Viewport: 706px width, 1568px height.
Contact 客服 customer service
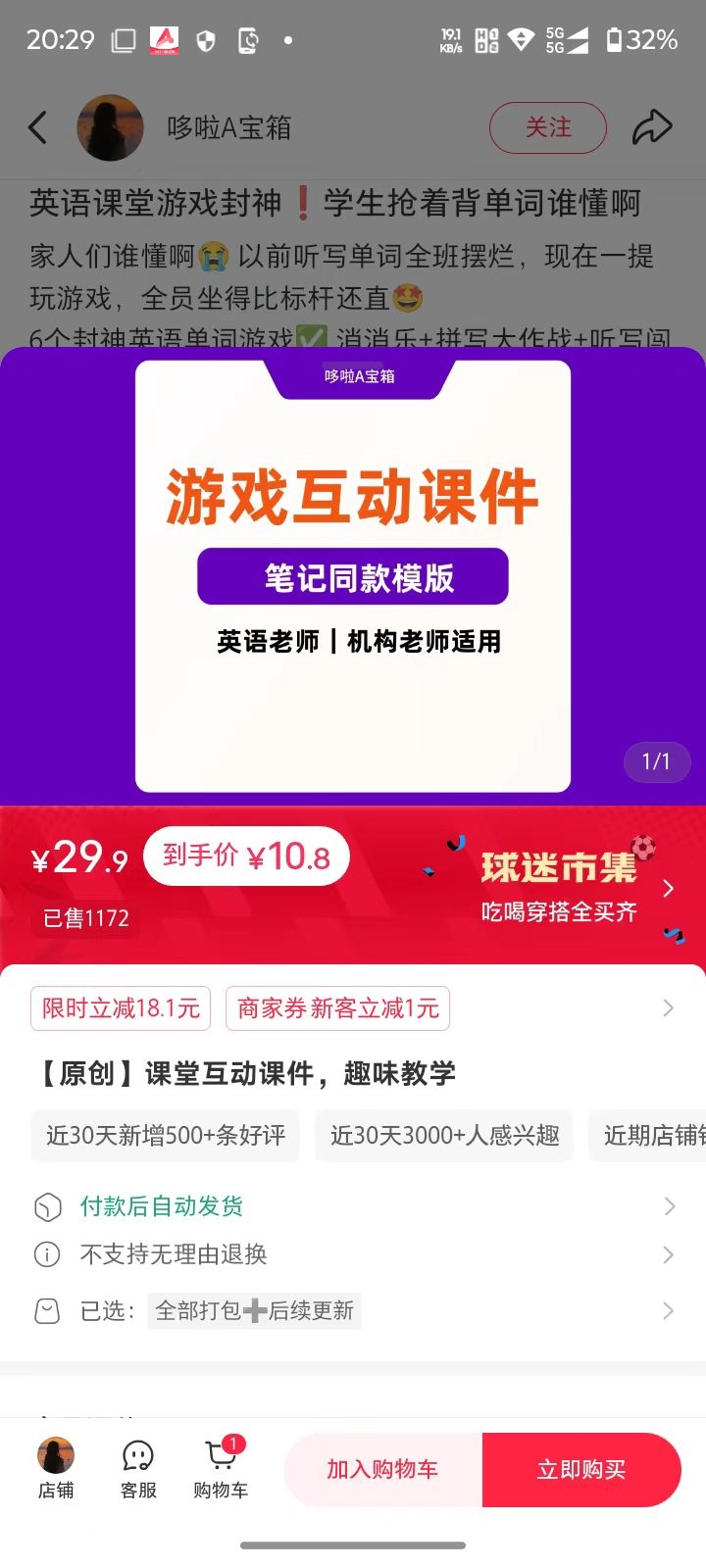click(x=138, y=1468)
